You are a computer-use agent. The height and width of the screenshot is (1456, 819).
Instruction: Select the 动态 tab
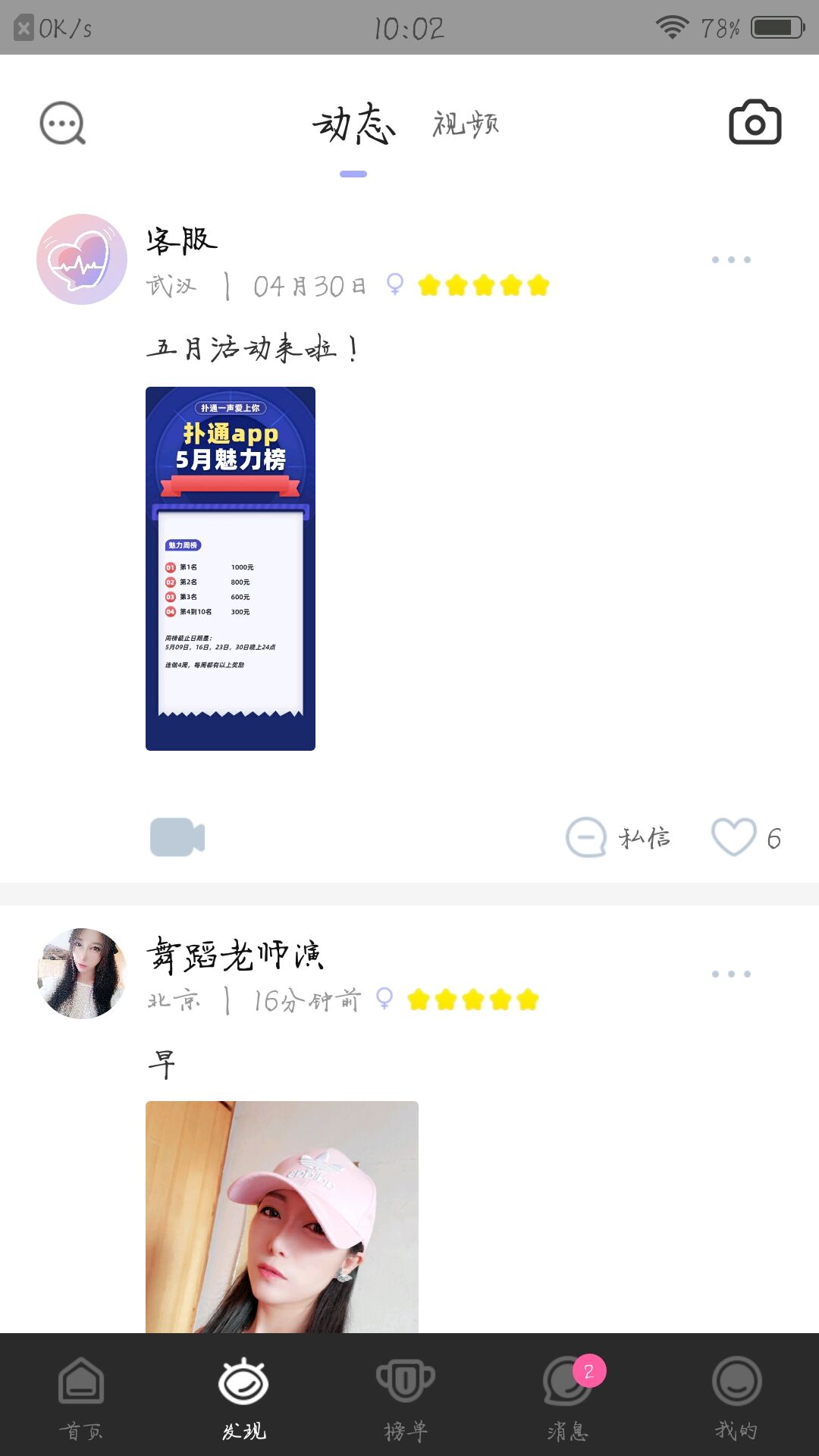click(353, 125)
